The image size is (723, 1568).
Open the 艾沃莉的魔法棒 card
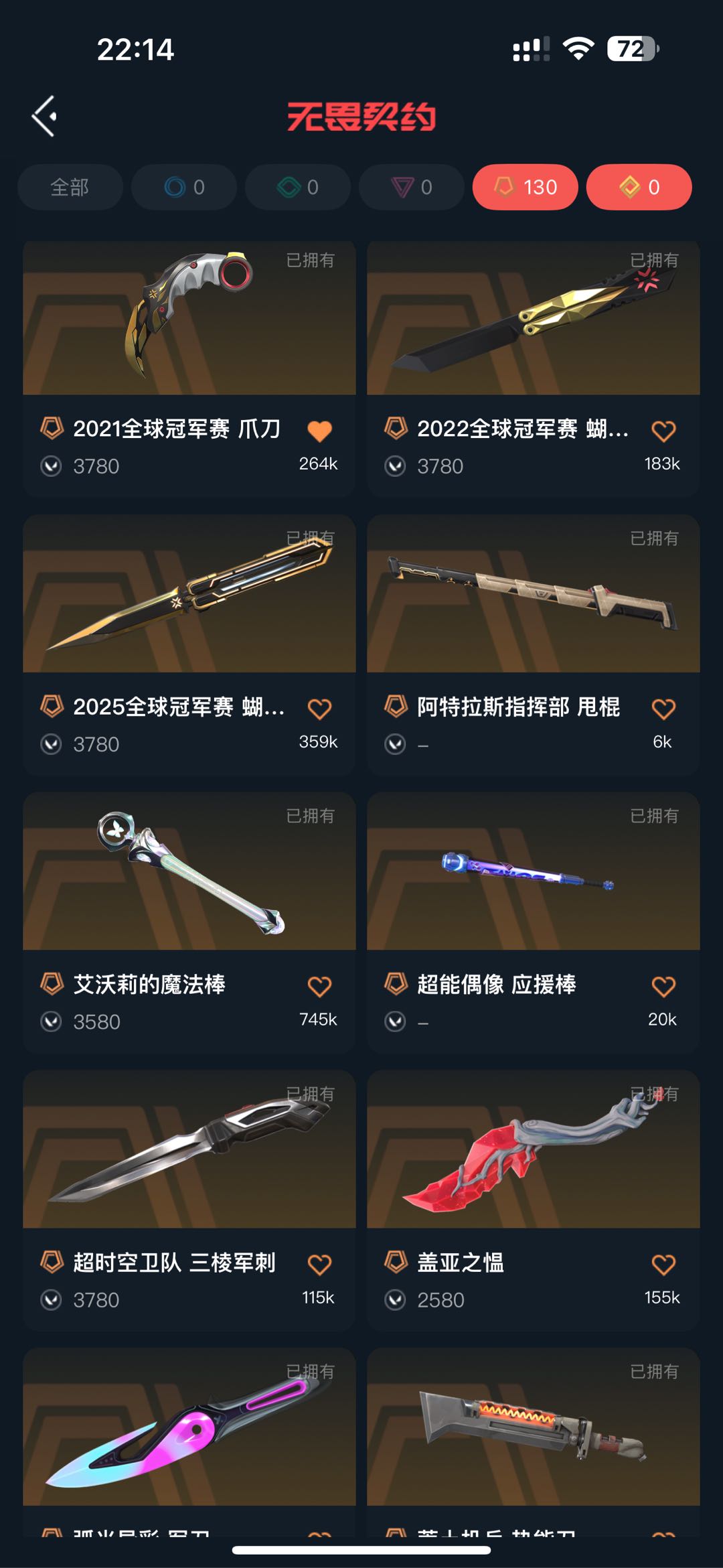click(189, 922)
